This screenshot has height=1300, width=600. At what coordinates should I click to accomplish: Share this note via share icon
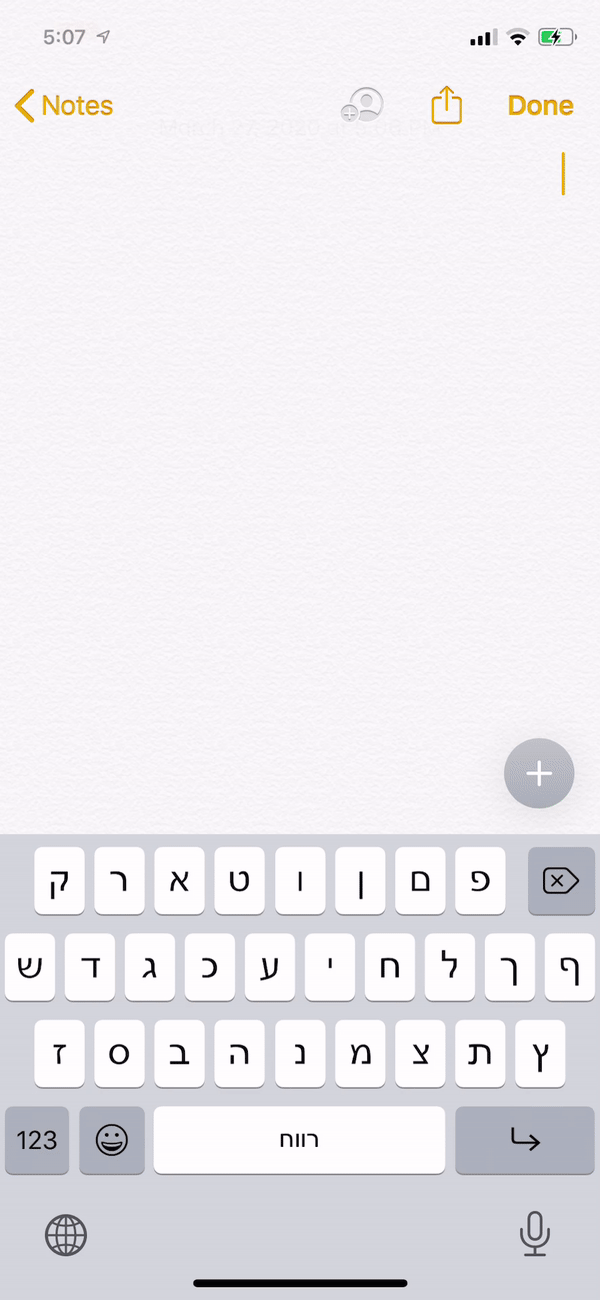pyautogui.click(x=447, y=104)
